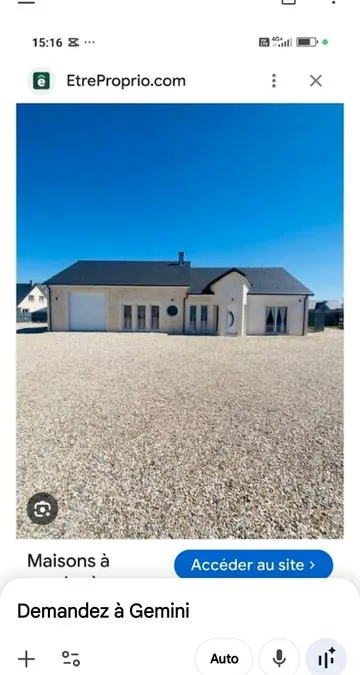Screen dimensions: 360x675
Task: Open the three-dot menu beside EtreProprio.com
Action: (x=273, y=81)
